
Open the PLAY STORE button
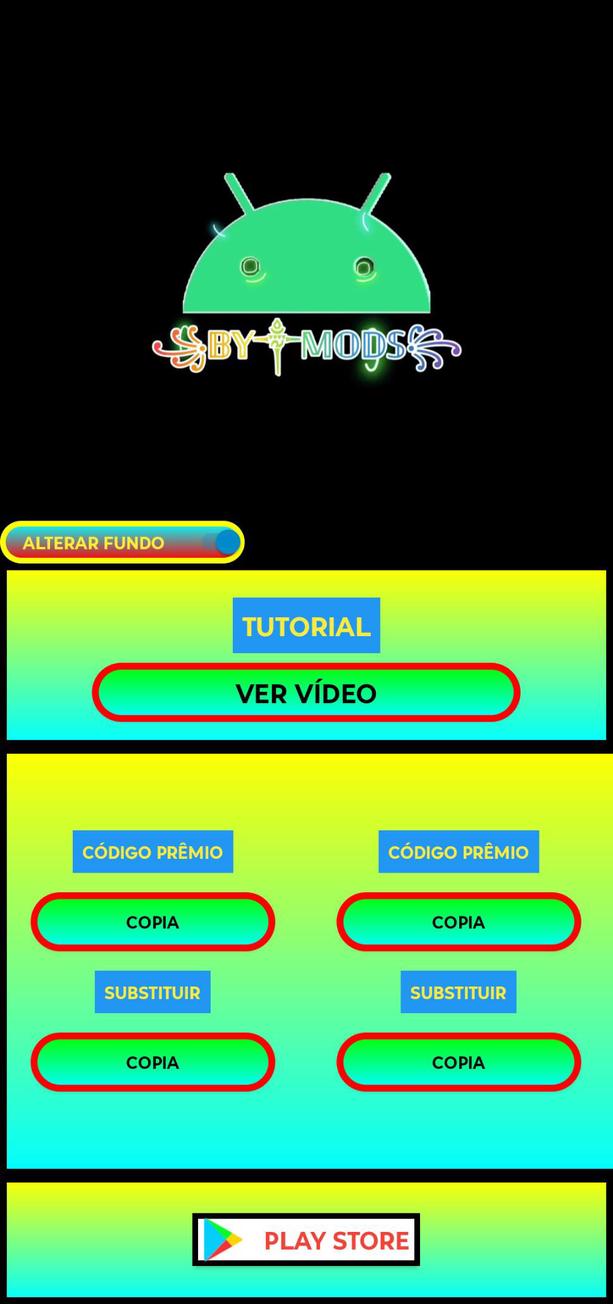click(x=306, y=1240)
